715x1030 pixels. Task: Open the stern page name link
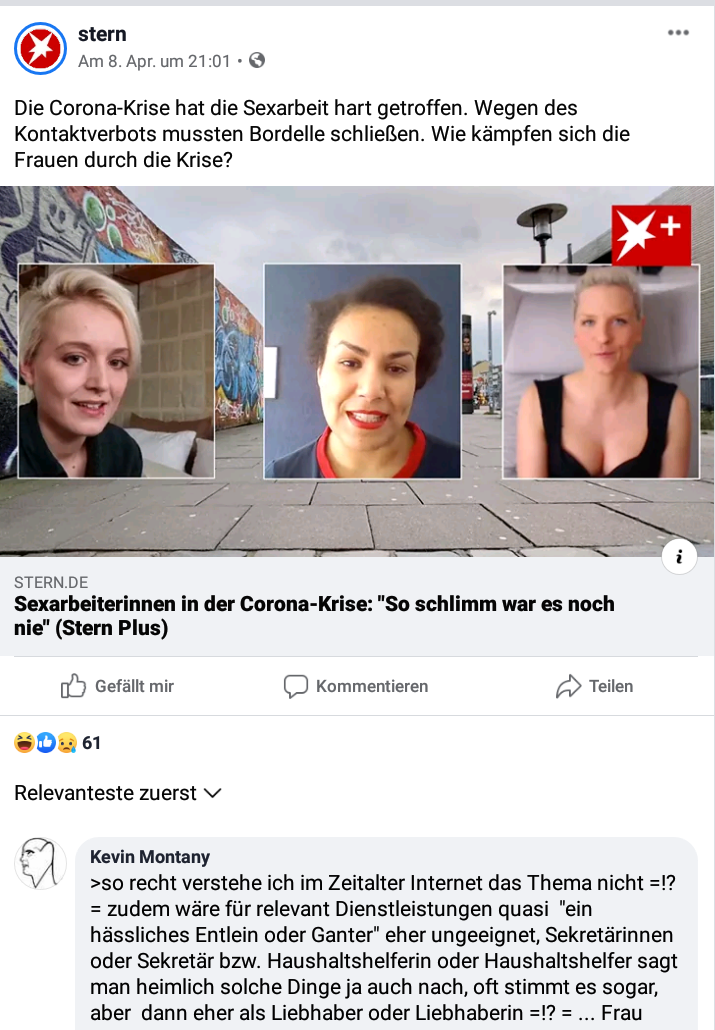102,35
